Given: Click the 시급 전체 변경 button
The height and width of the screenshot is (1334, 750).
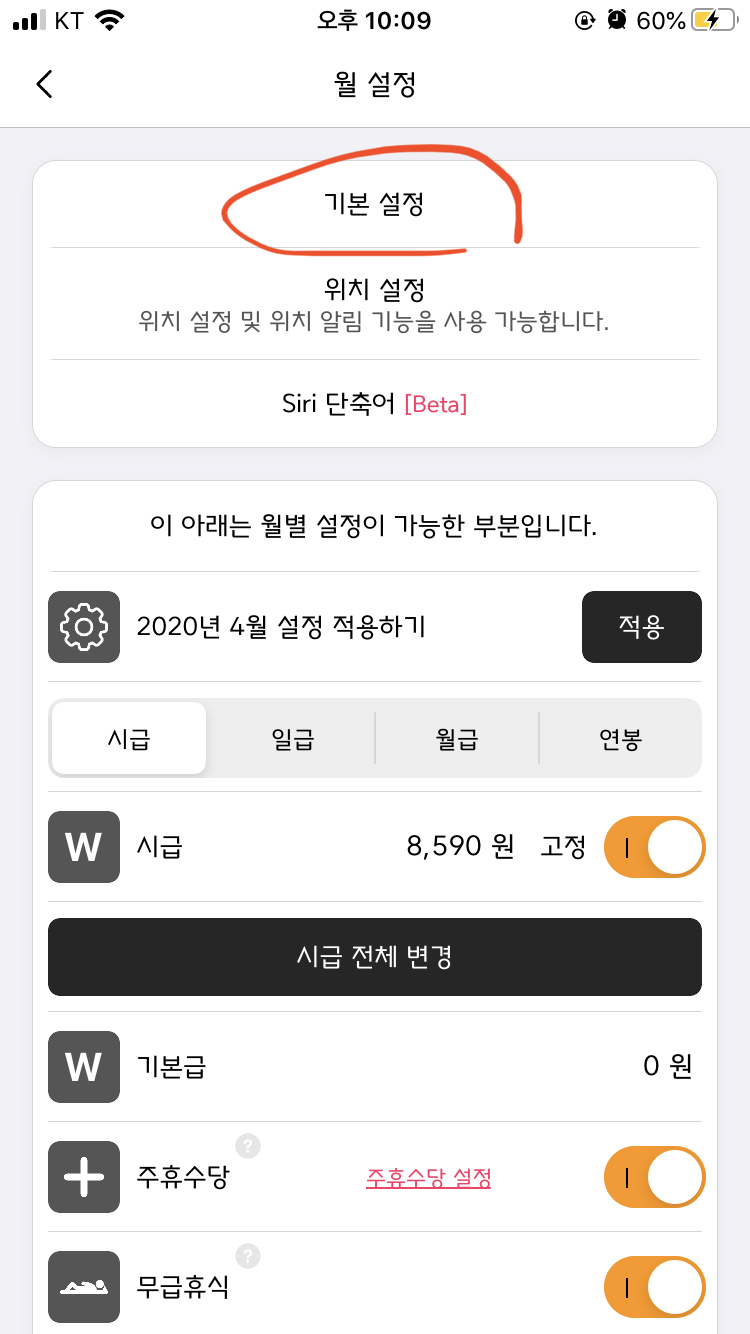Looking at the screenshot, I should (375, 957).
